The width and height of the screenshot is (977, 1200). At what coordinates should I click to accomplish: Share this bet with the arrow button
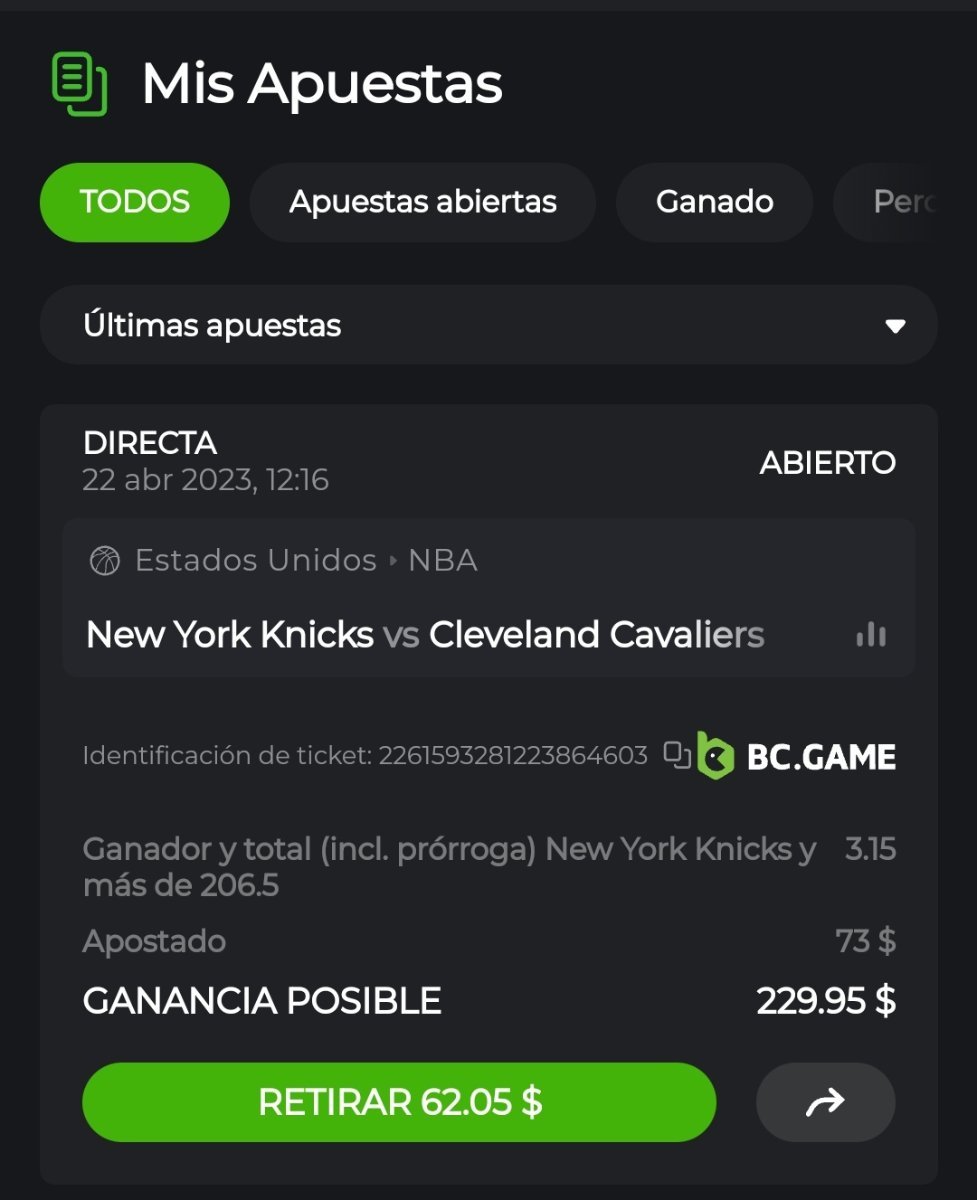825,1102
